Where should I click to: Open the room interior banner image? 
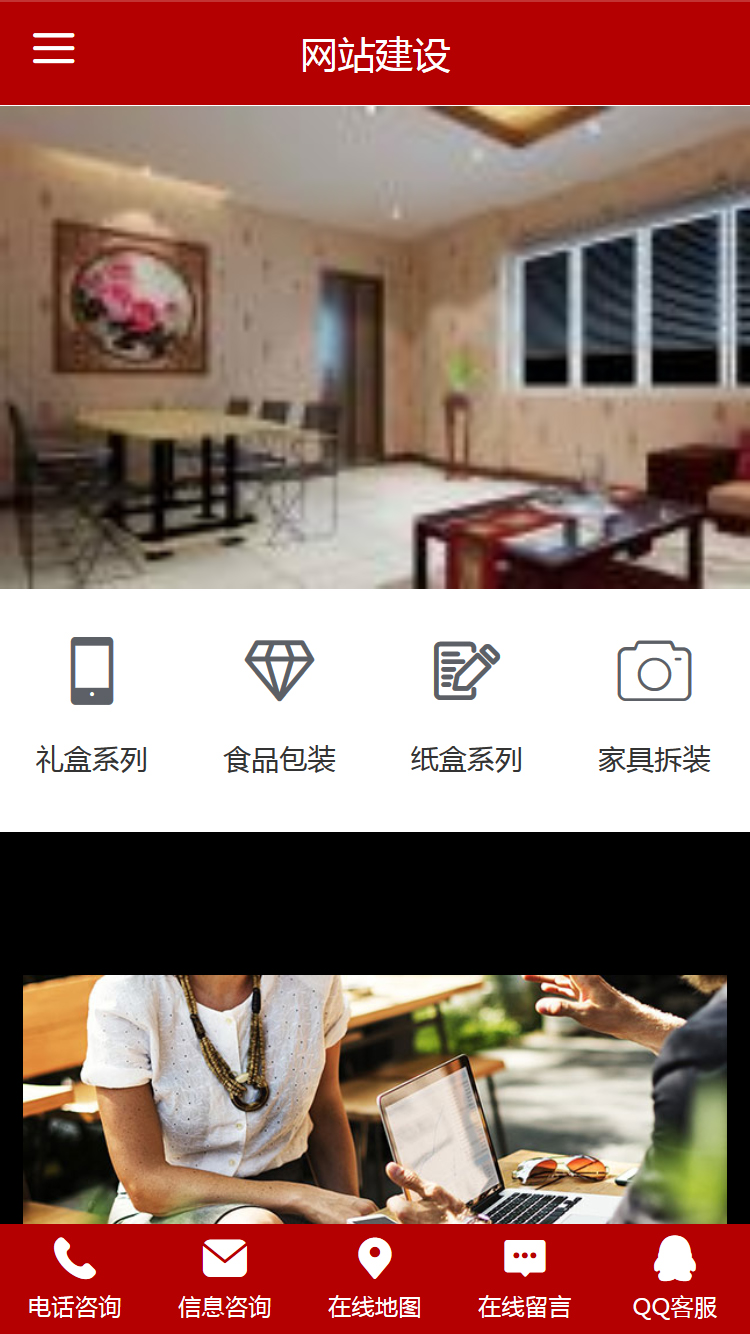tap(375, 347)
